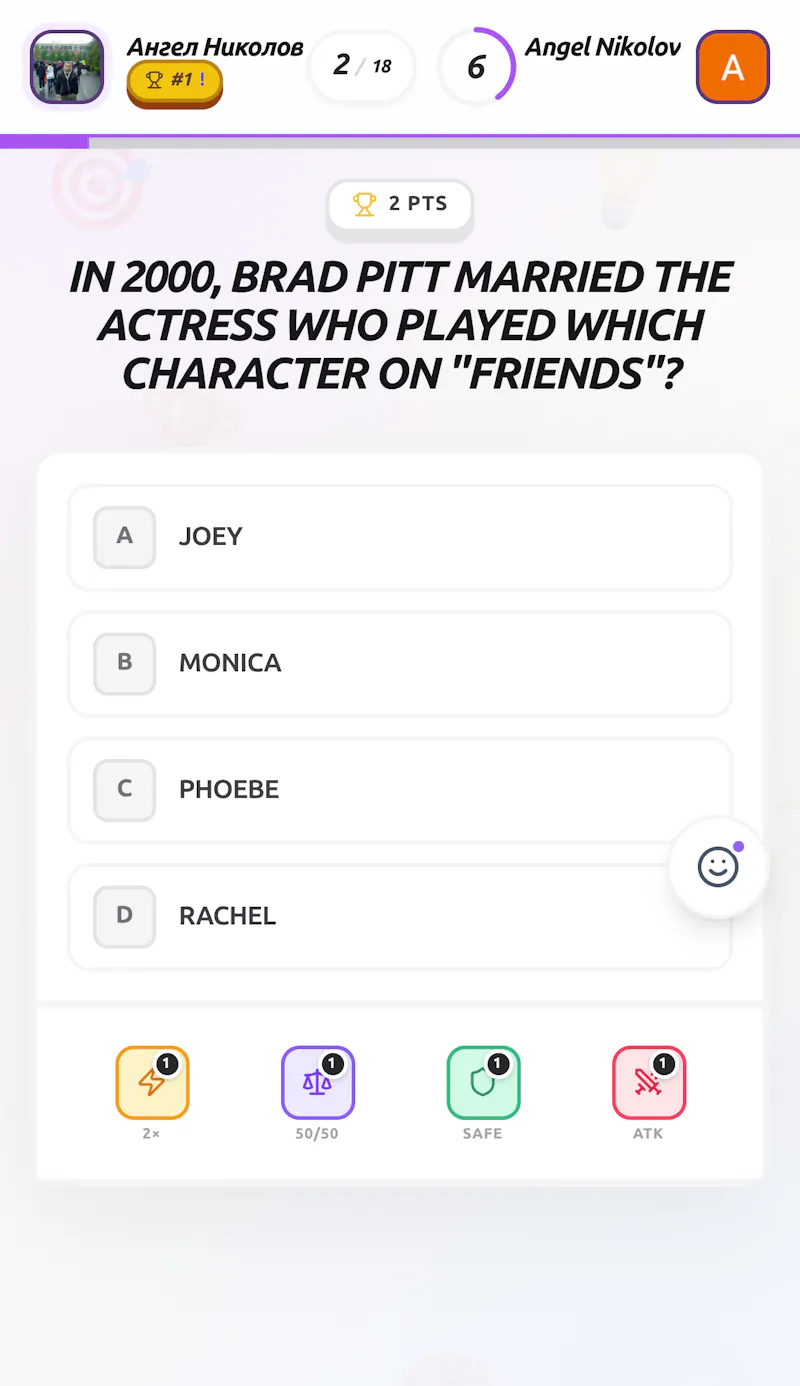Open the emoji reactions button
The width and height of the screenshot is (800, 1386).
pos(718,867)
